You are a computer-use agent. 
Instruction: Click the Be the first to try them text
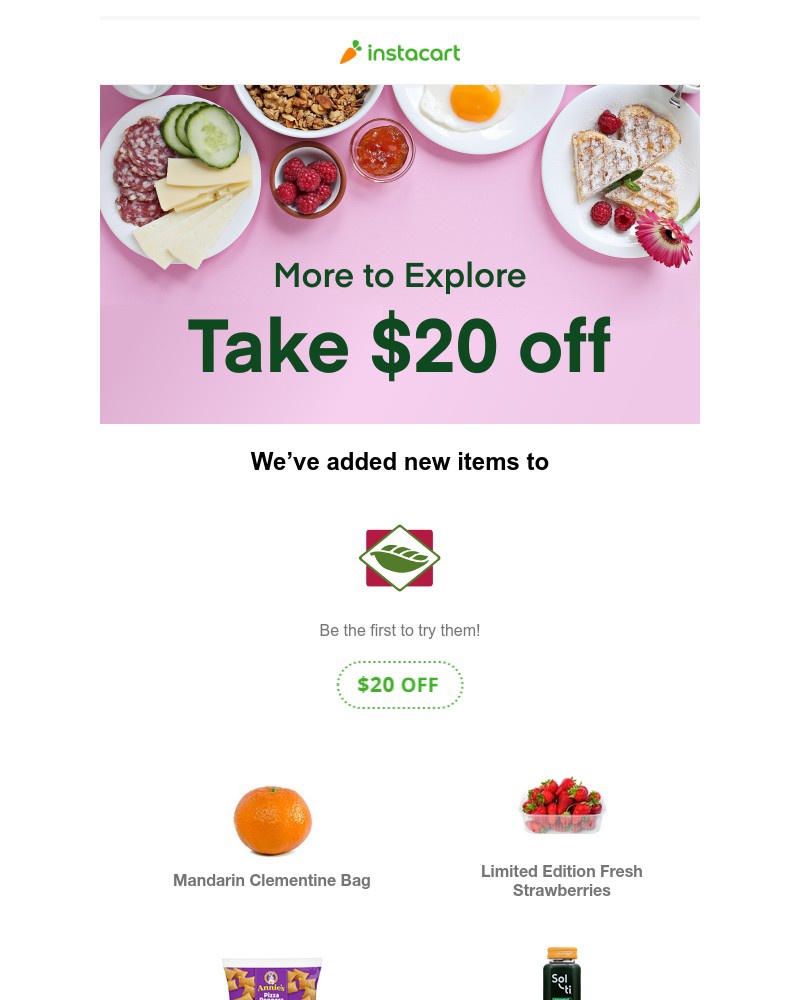pos(400,630)
